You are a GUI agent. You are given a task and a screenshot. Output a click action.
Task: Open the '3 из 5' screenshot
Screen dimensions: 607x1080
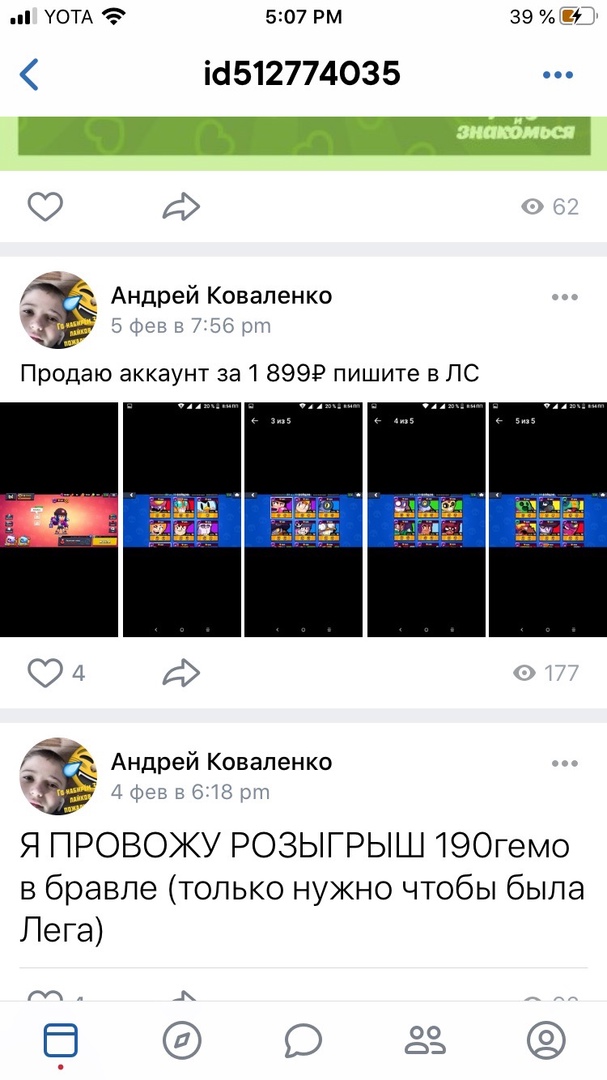point(304,519)
